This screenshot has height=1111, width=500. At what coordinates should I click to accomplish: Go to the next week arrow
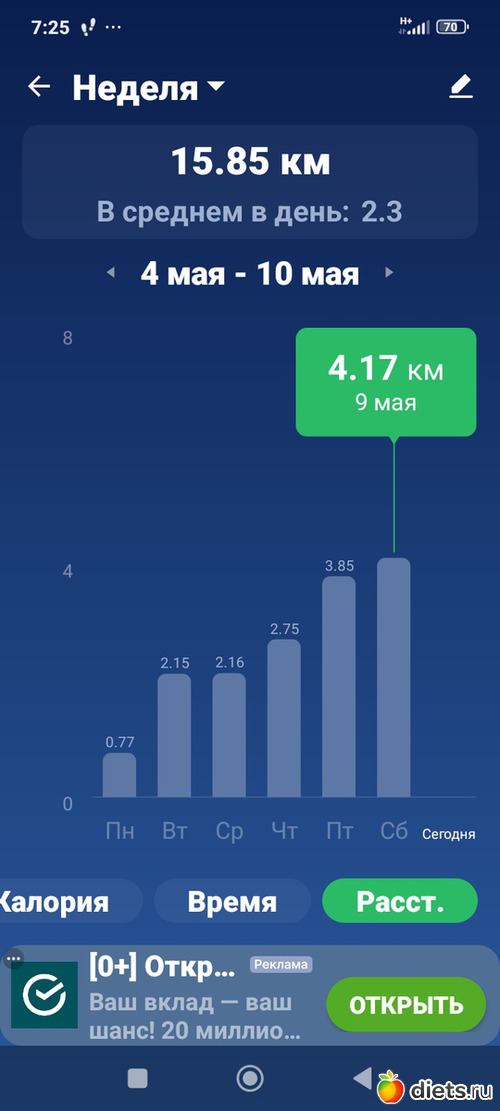coord(388,273)
